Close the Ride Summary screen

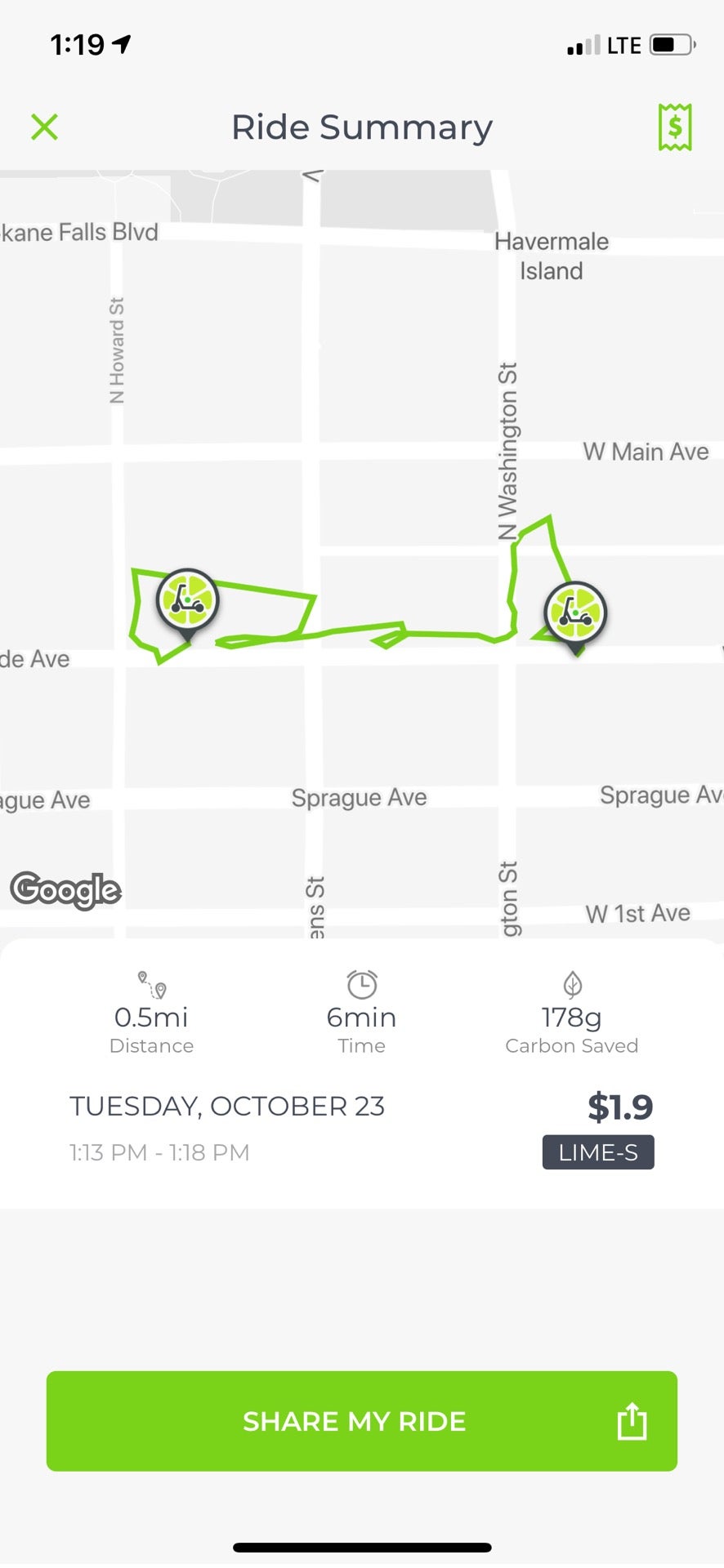pyautogui.click(x=44, y=127)
